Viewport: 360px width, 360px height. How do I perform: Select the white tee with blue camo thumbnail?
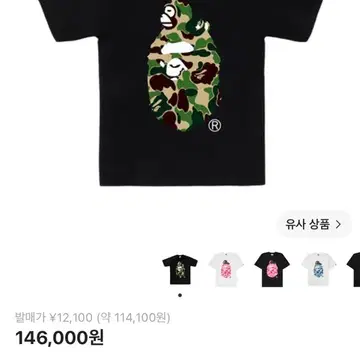(x=318, y=269)
